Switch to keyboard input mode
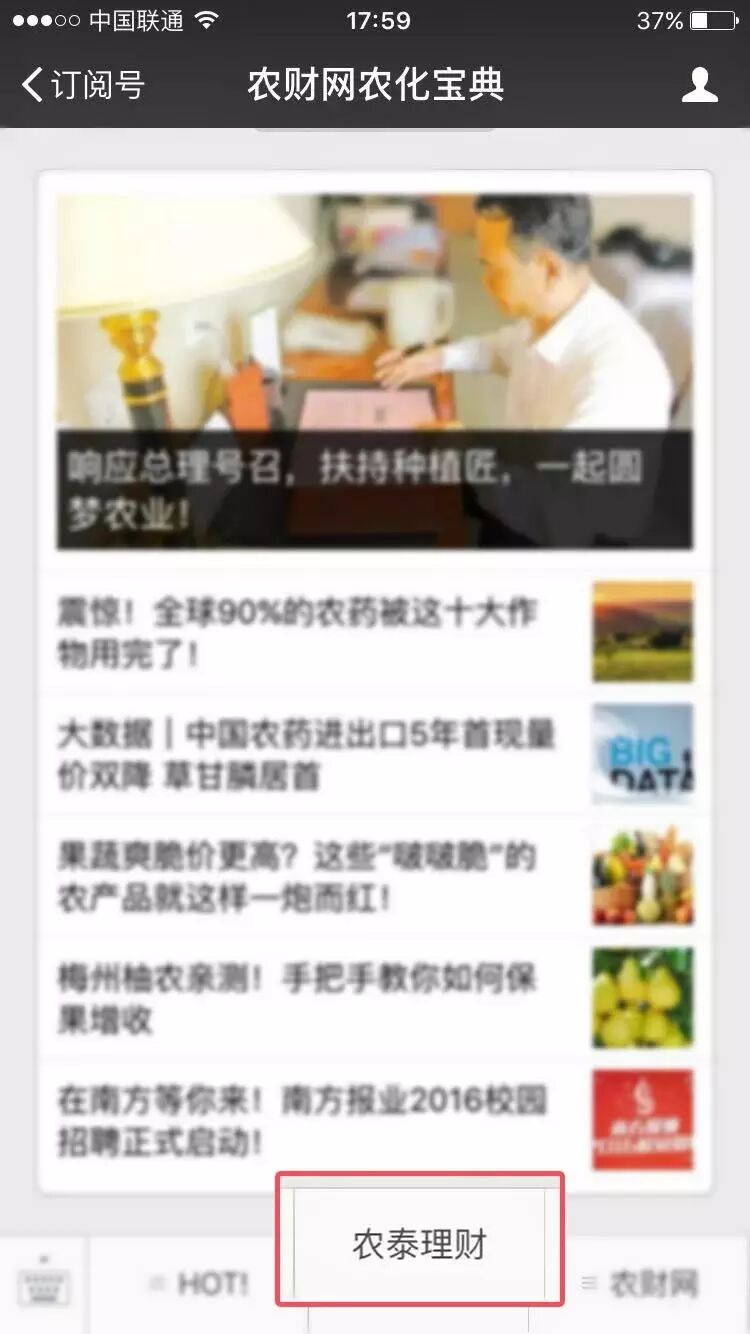750x1334 pixels. tap(44, 1284)
